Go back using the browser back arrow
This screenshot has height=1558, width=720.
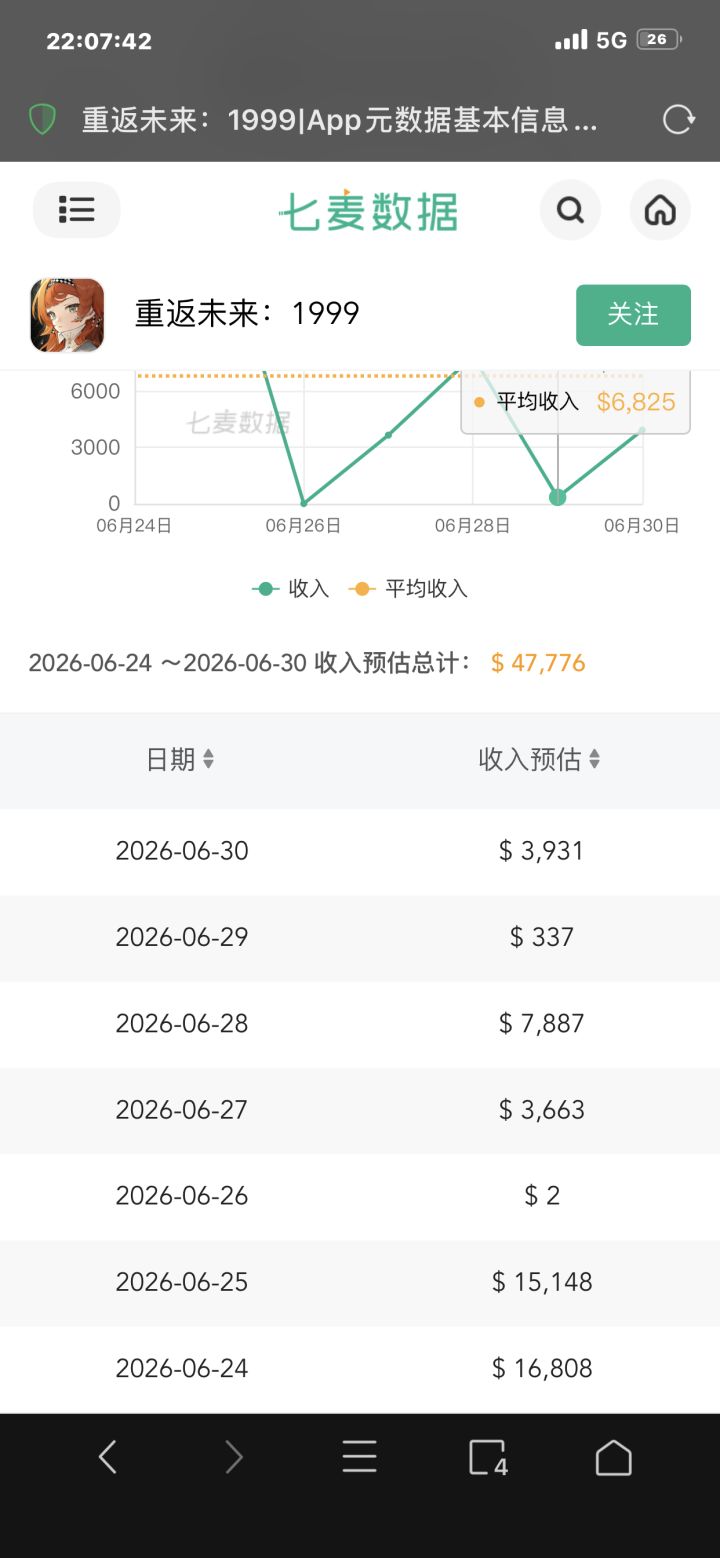coord(108,1457)
